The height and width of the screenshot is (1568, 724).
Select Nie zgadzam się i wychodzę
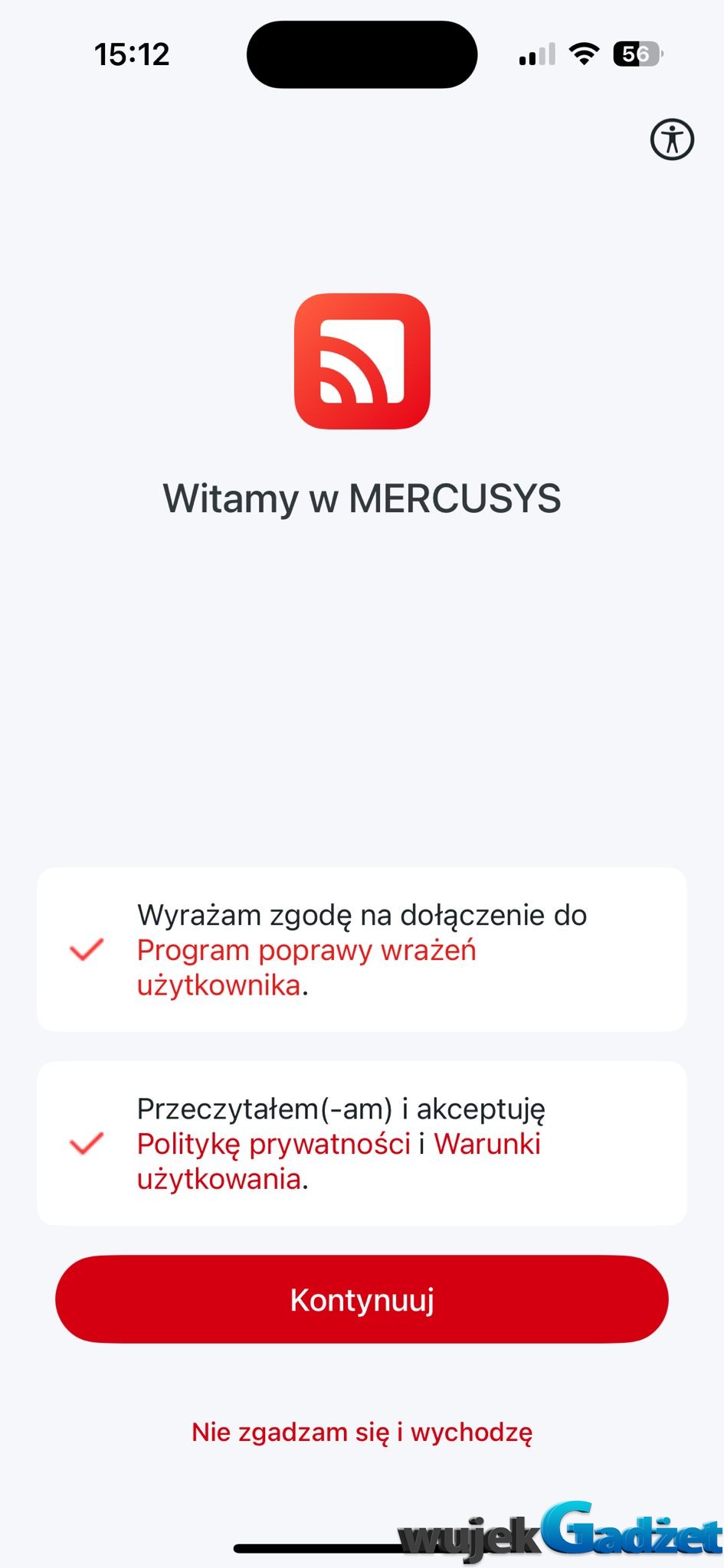coord(362,1432)
